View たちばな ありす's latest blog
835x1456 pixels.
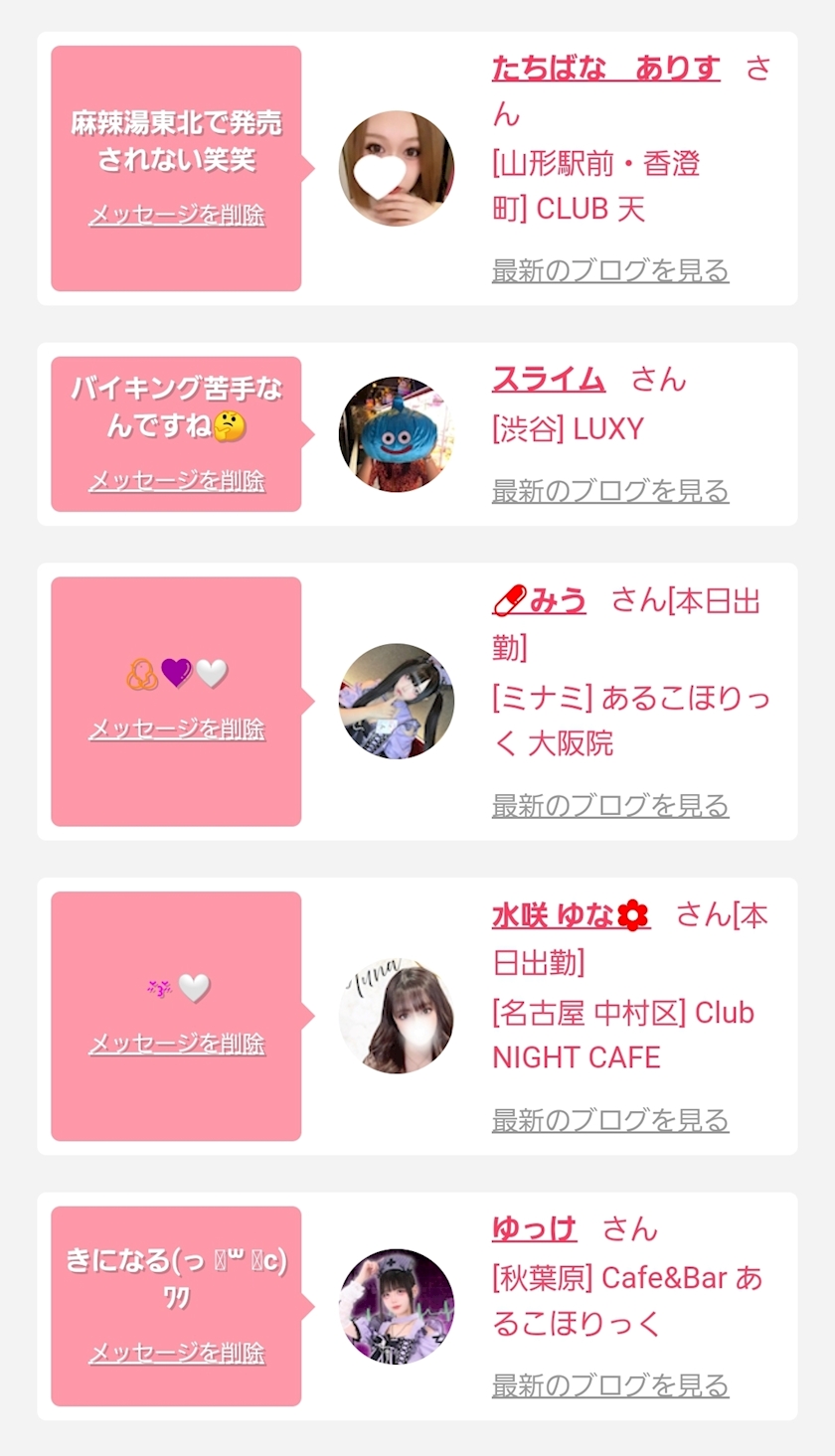coord(610,270)
